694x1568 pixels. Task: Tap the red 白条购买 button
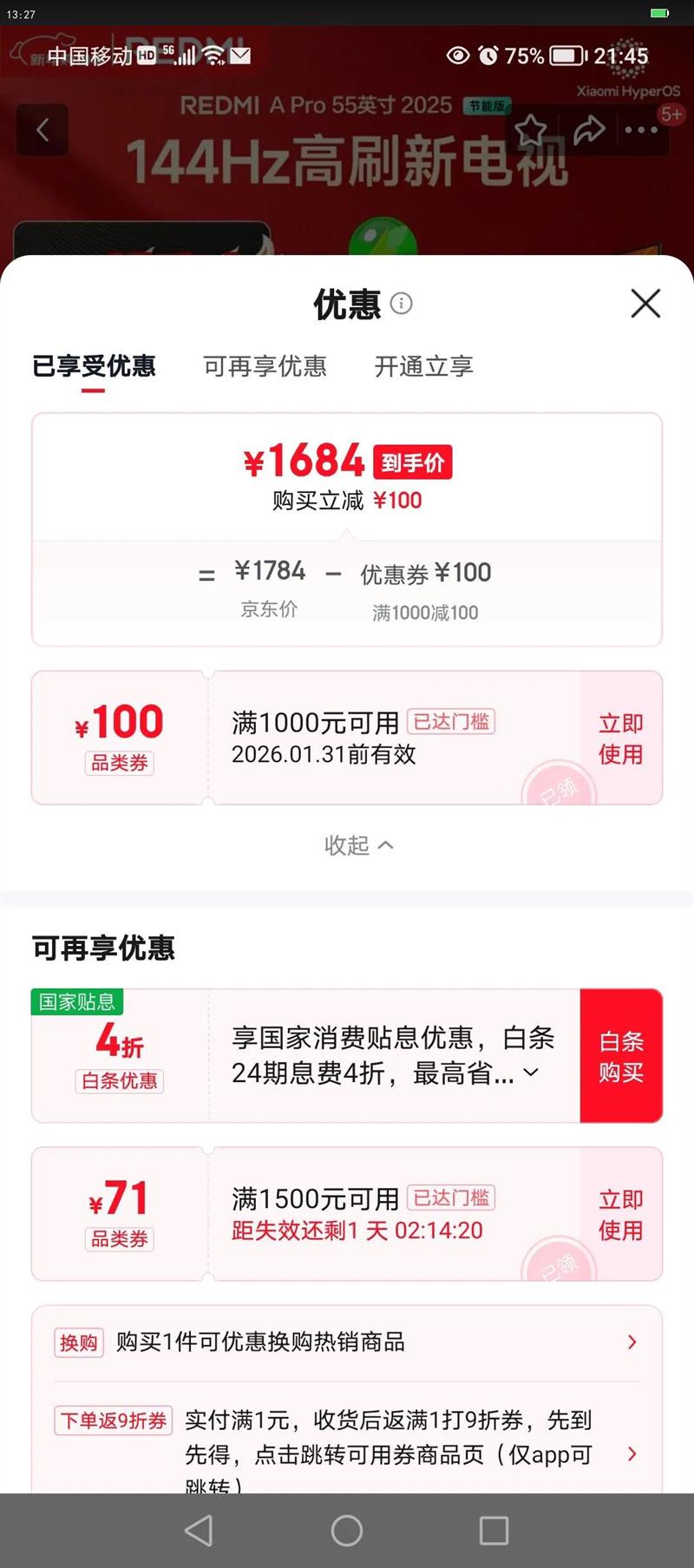620,1055
